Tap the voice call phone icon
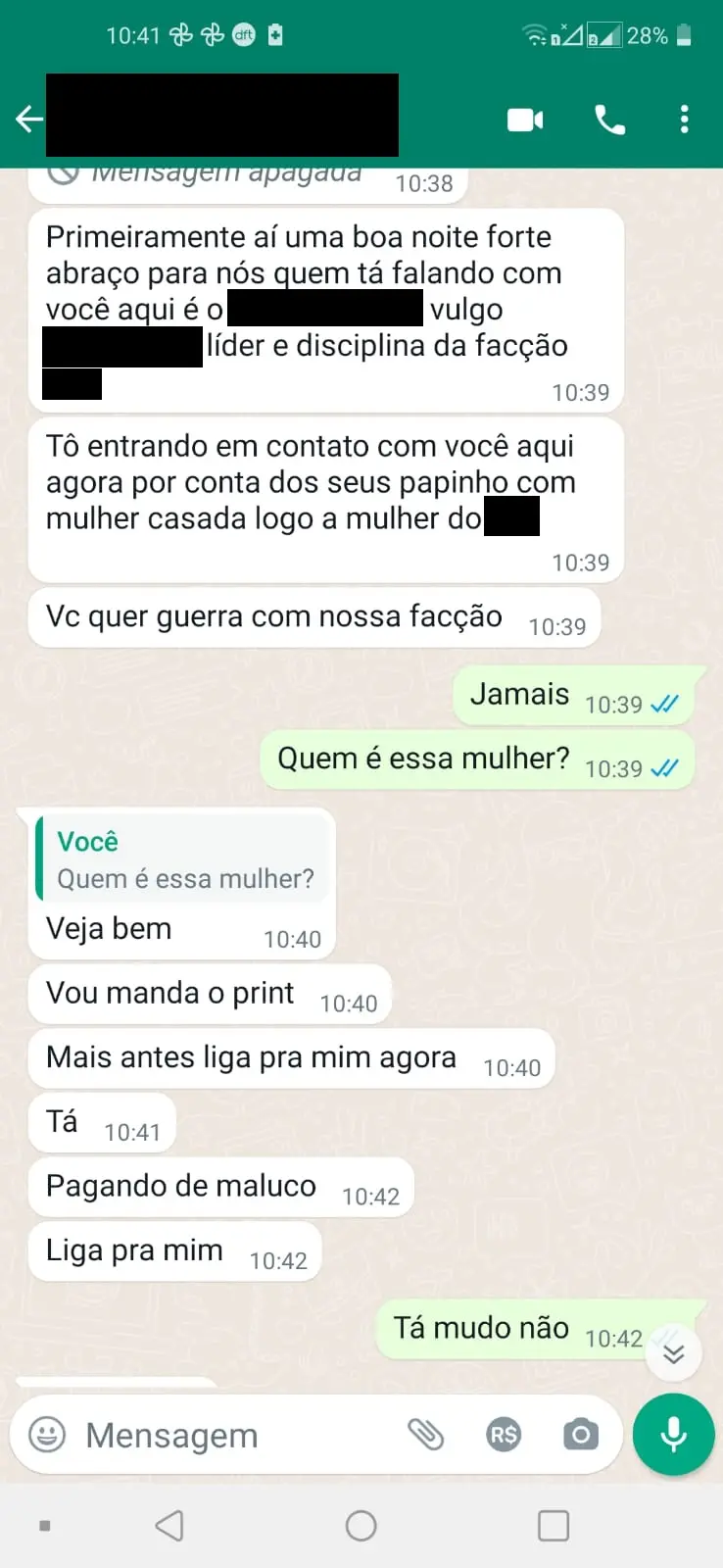The image size is (723, 1568). [609, 119]
